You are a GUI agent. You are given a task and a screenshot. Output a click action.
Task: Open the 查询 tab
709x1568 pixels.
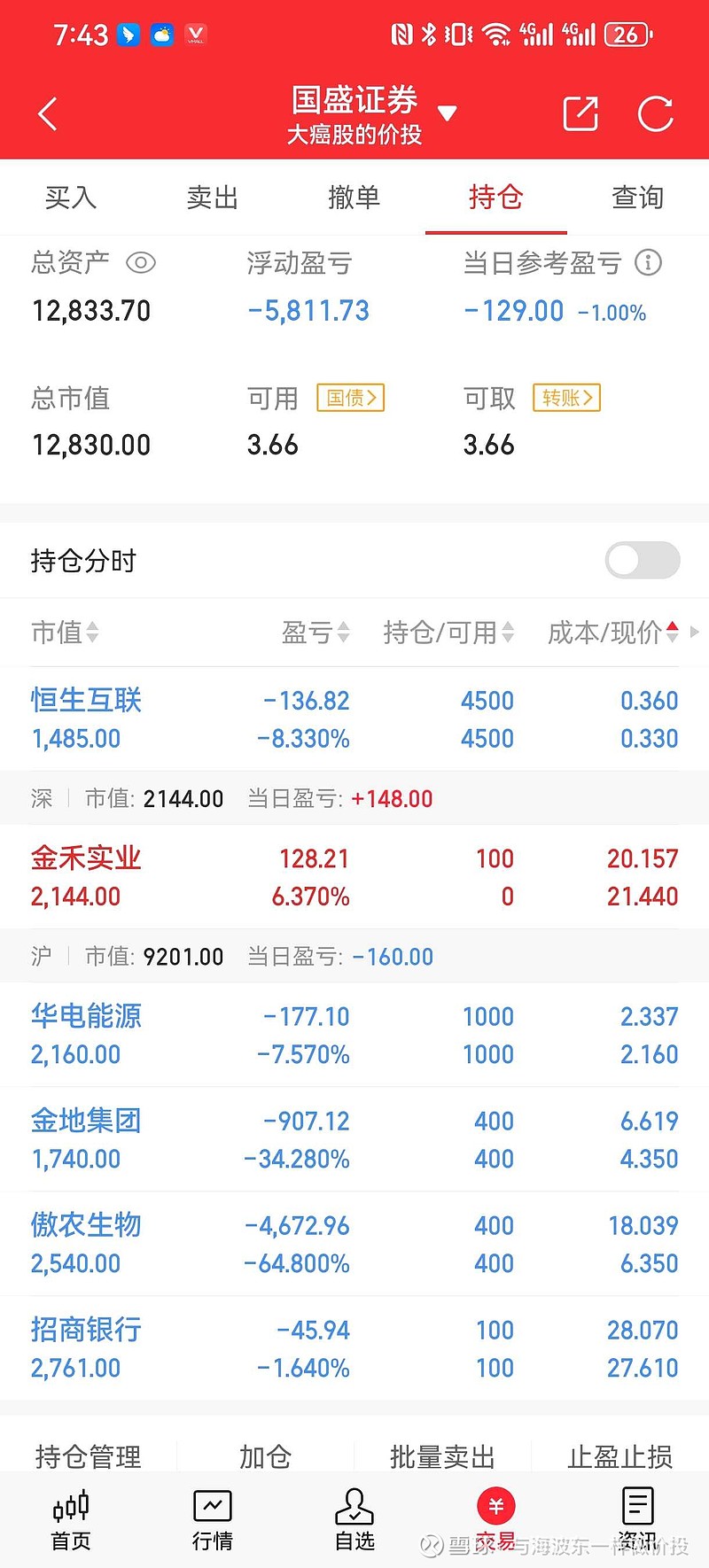638,197
